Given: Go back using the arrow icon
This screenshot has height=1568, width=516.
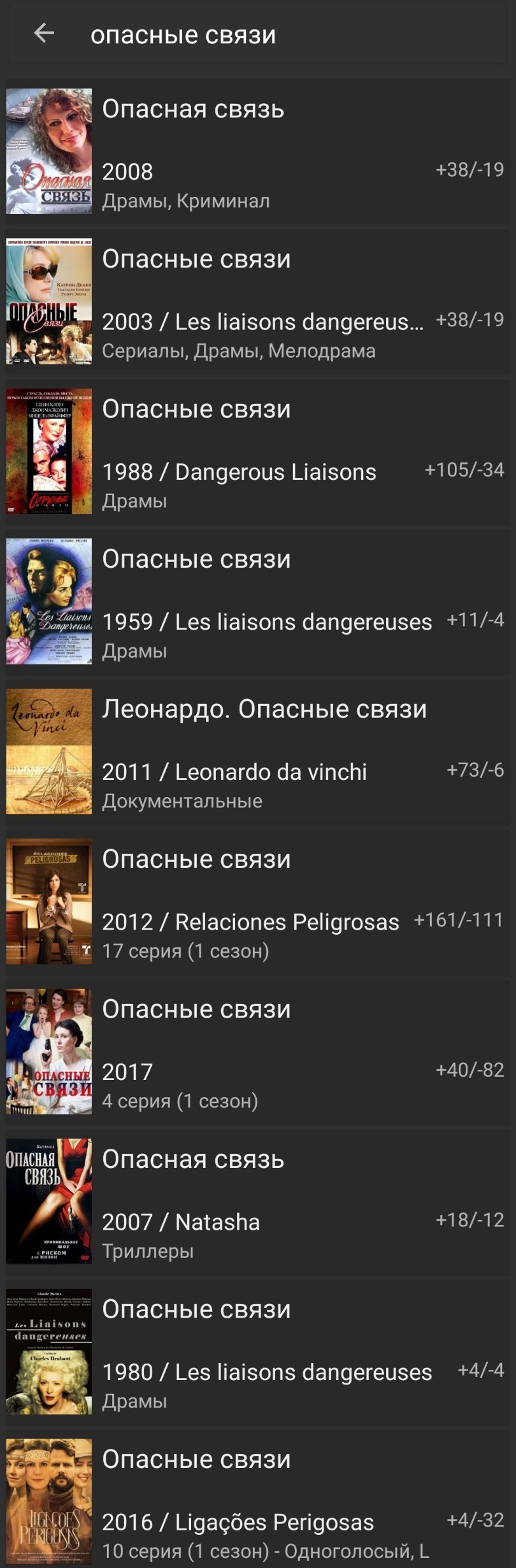Looking at the screenshot, I should 44,33.
